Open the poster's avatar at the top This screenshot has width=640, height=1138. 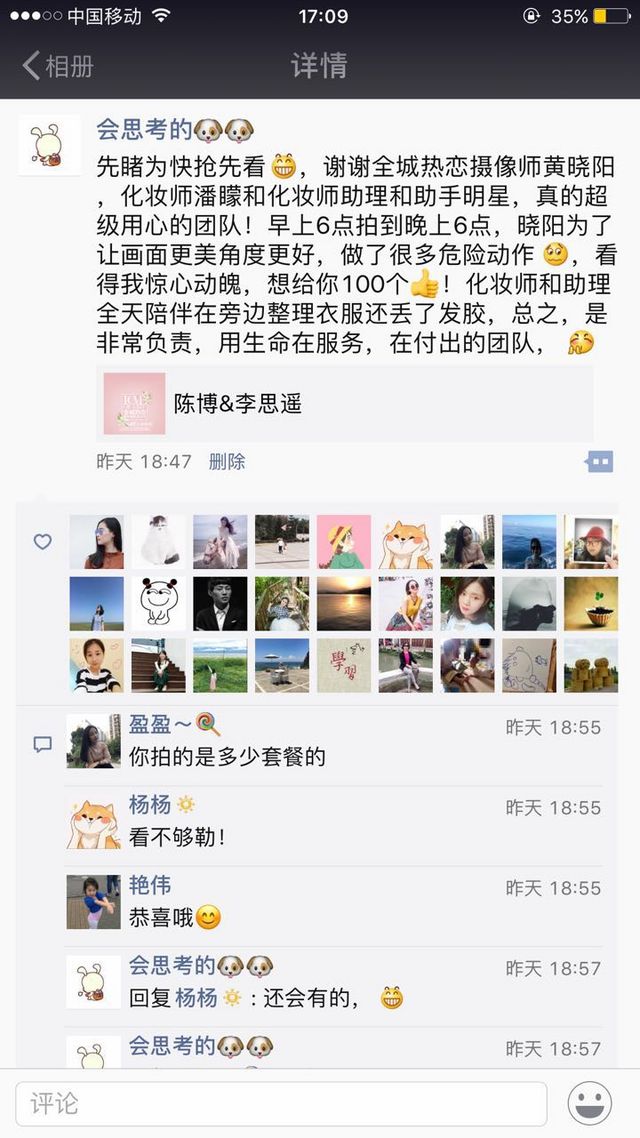[x=49, y=145]
